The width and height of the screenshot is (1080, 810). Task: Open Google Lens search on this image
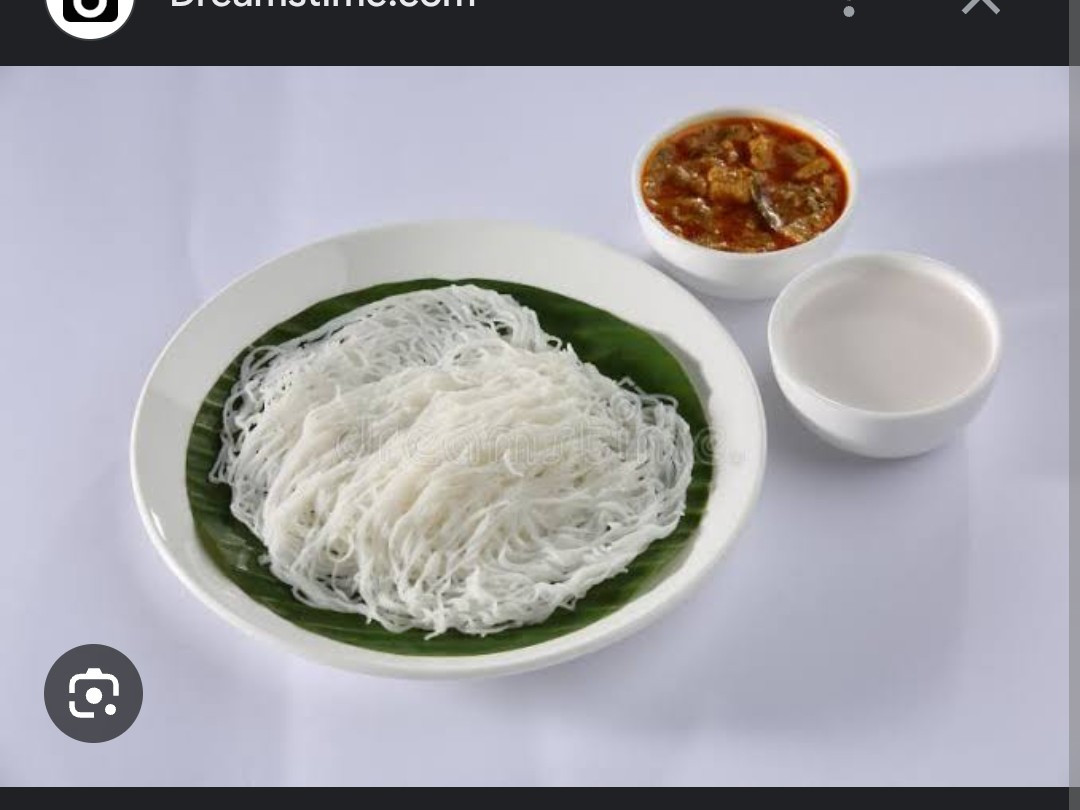[x=93, y=694]
